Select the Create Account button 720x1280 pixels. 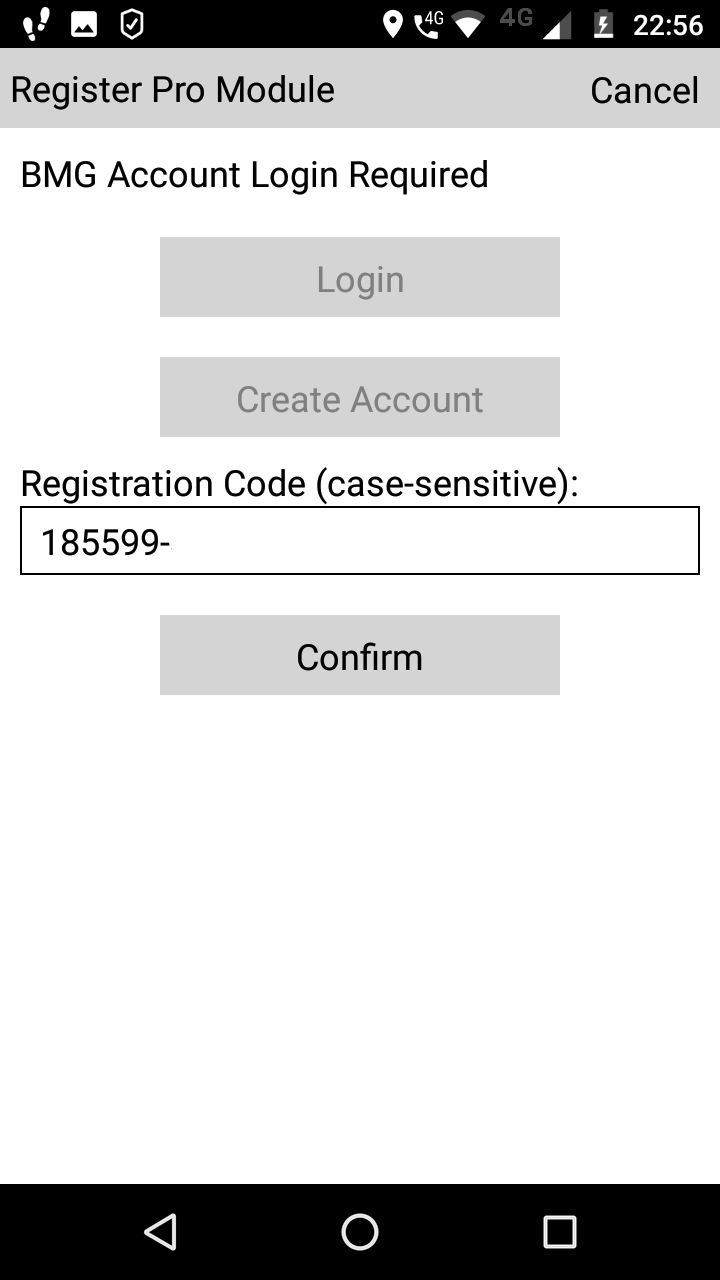[360, 397]
